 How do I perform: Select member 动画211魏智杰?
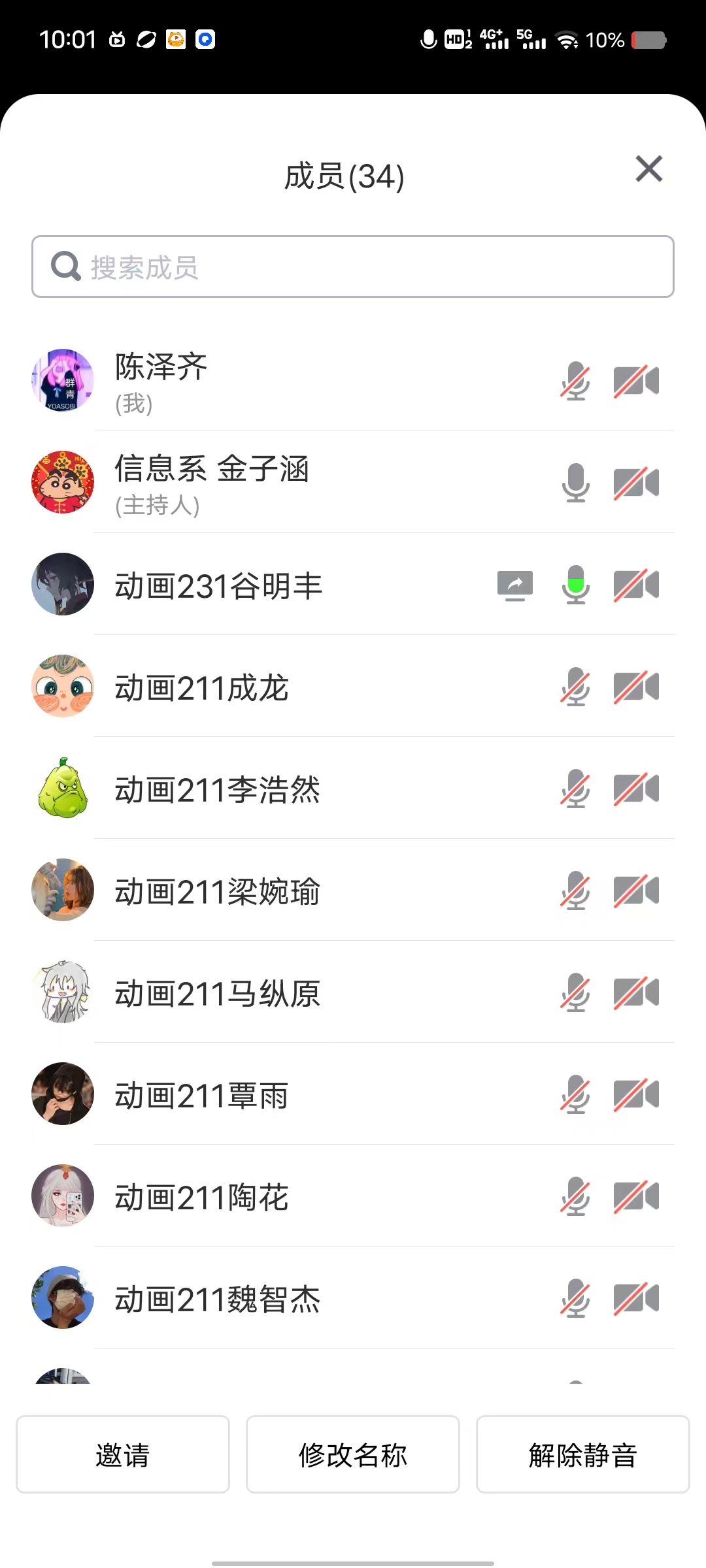pos(261,1299)
